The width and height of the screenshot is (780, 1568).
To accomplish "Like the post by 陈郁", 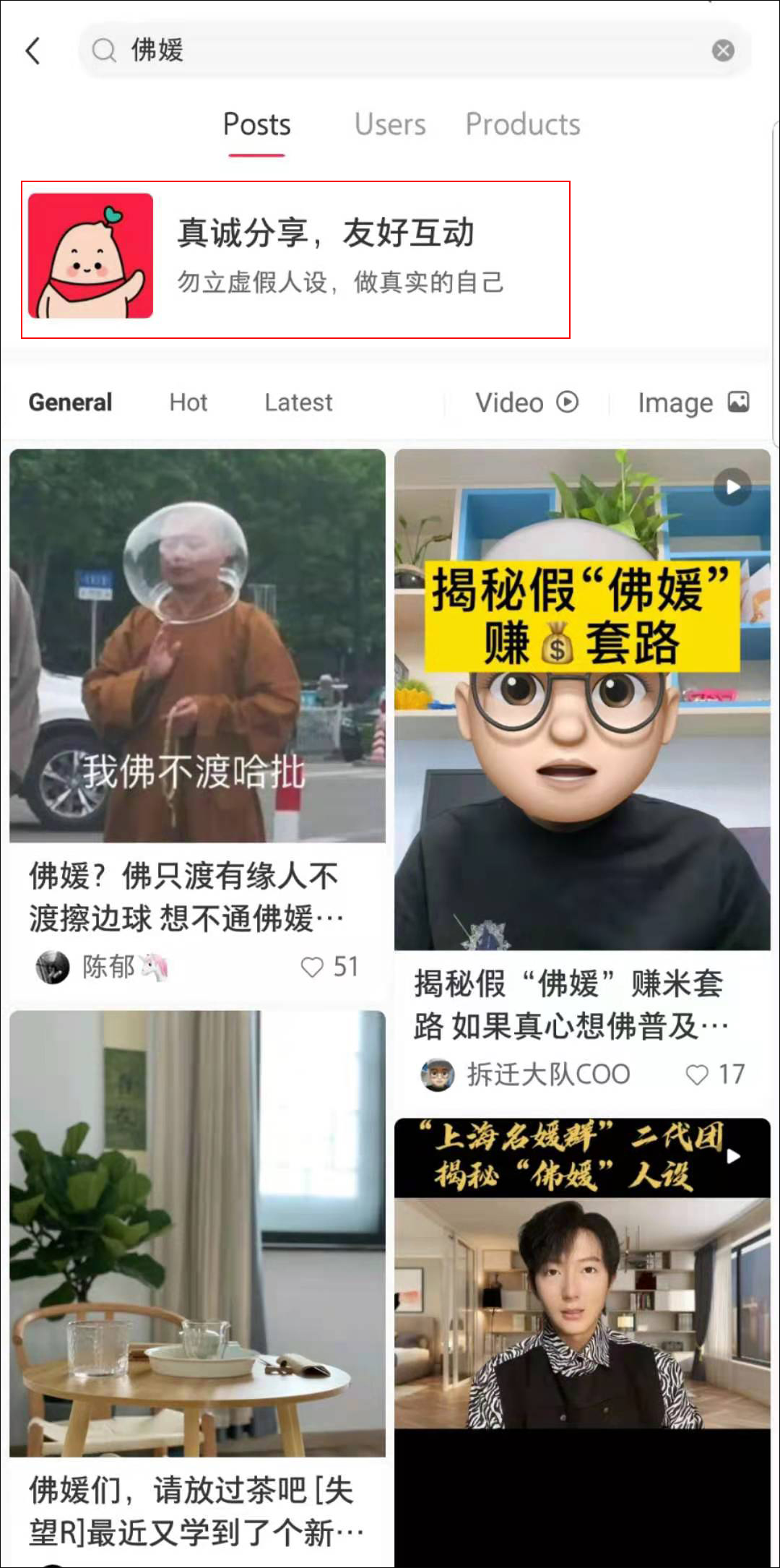I will [312, 967].
